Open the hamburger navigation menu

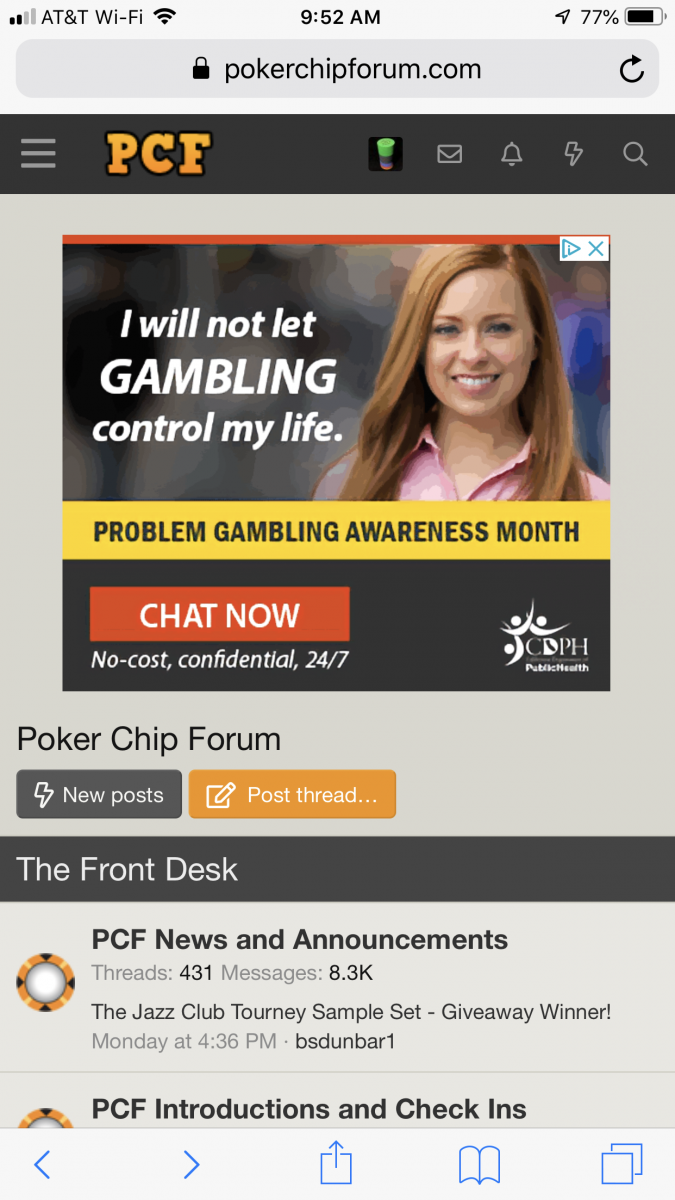pos(38,153)
